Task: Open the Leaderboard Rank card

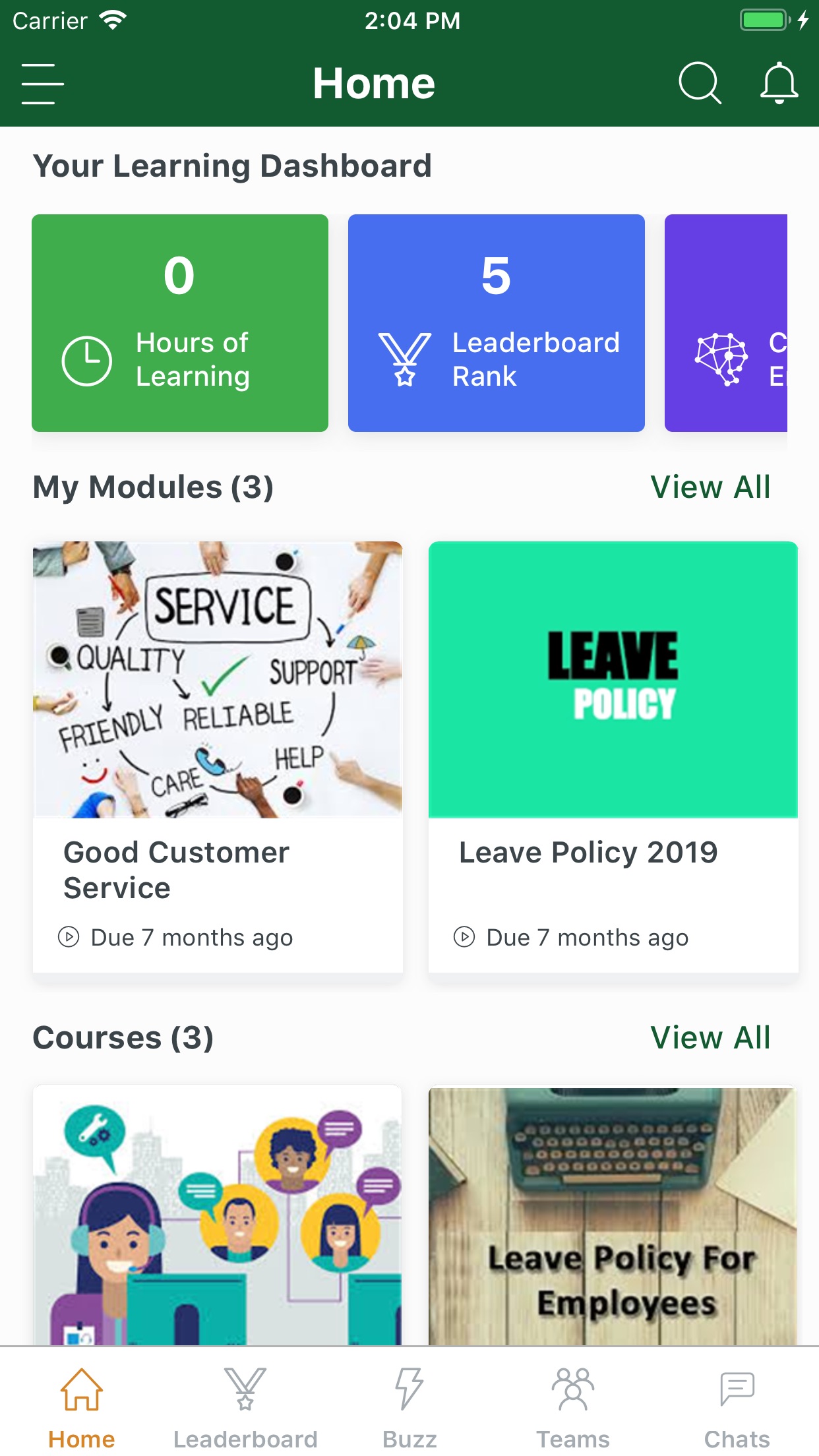Action: pyautogui.click(x=496, y=323)
